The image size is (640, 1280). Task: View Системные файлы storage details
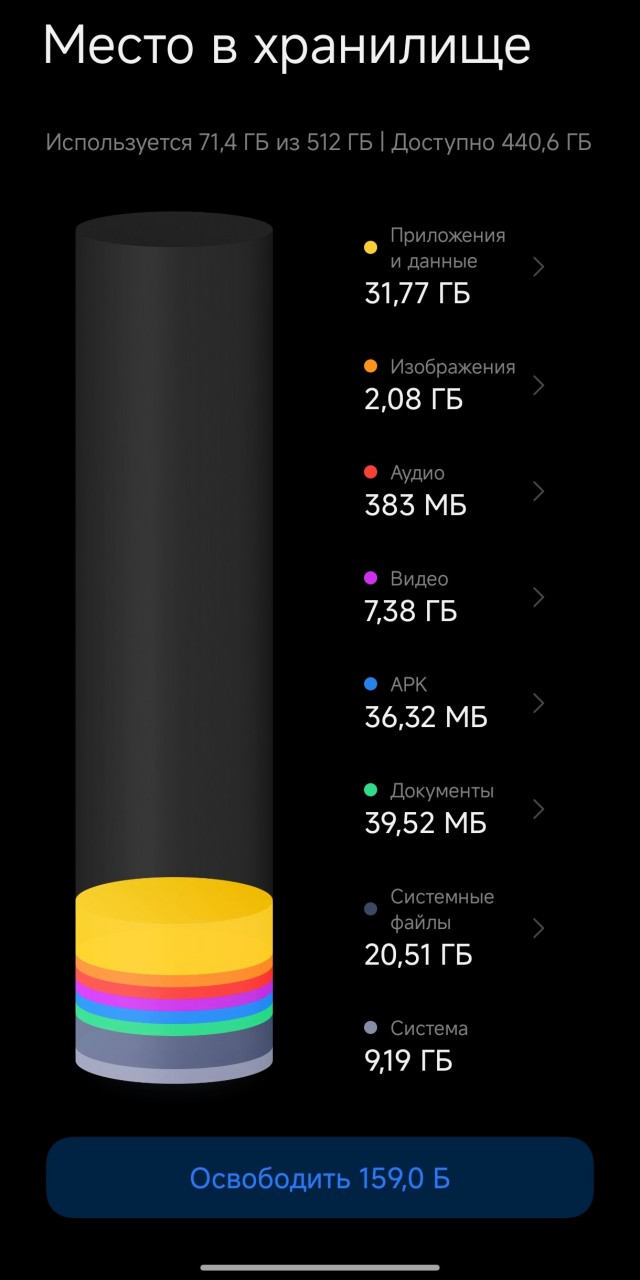point(450,928)
